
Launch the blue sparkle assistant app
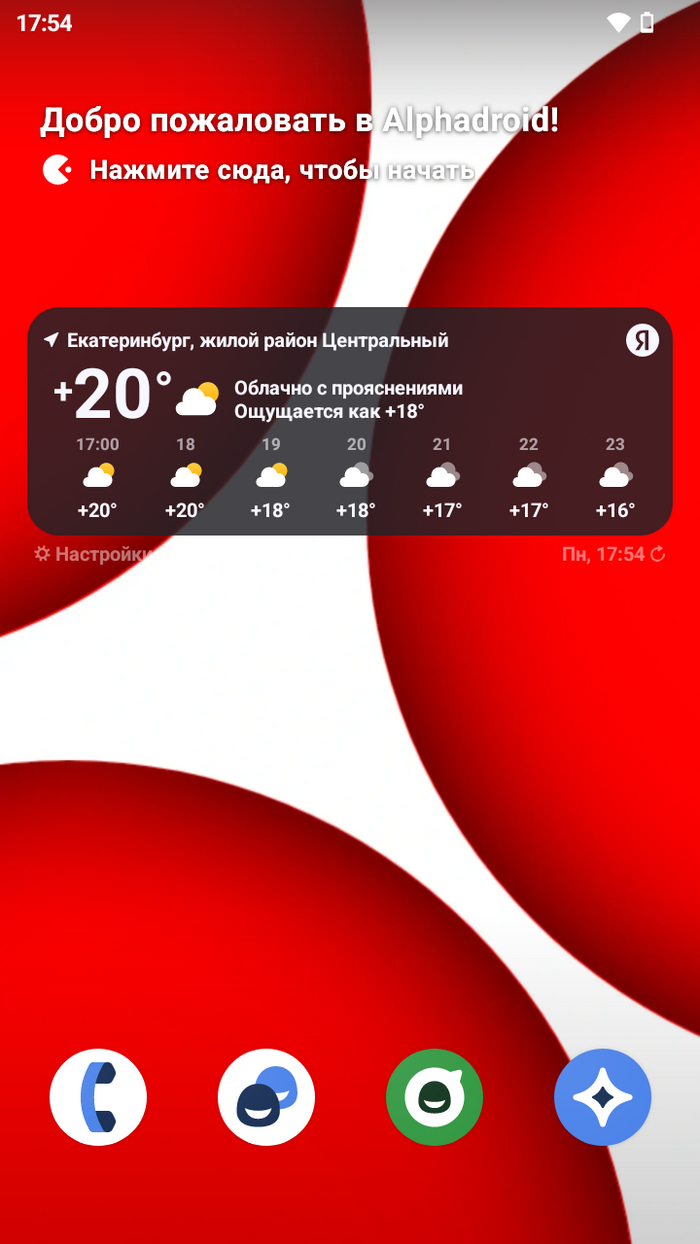[x=602, y=1097]
